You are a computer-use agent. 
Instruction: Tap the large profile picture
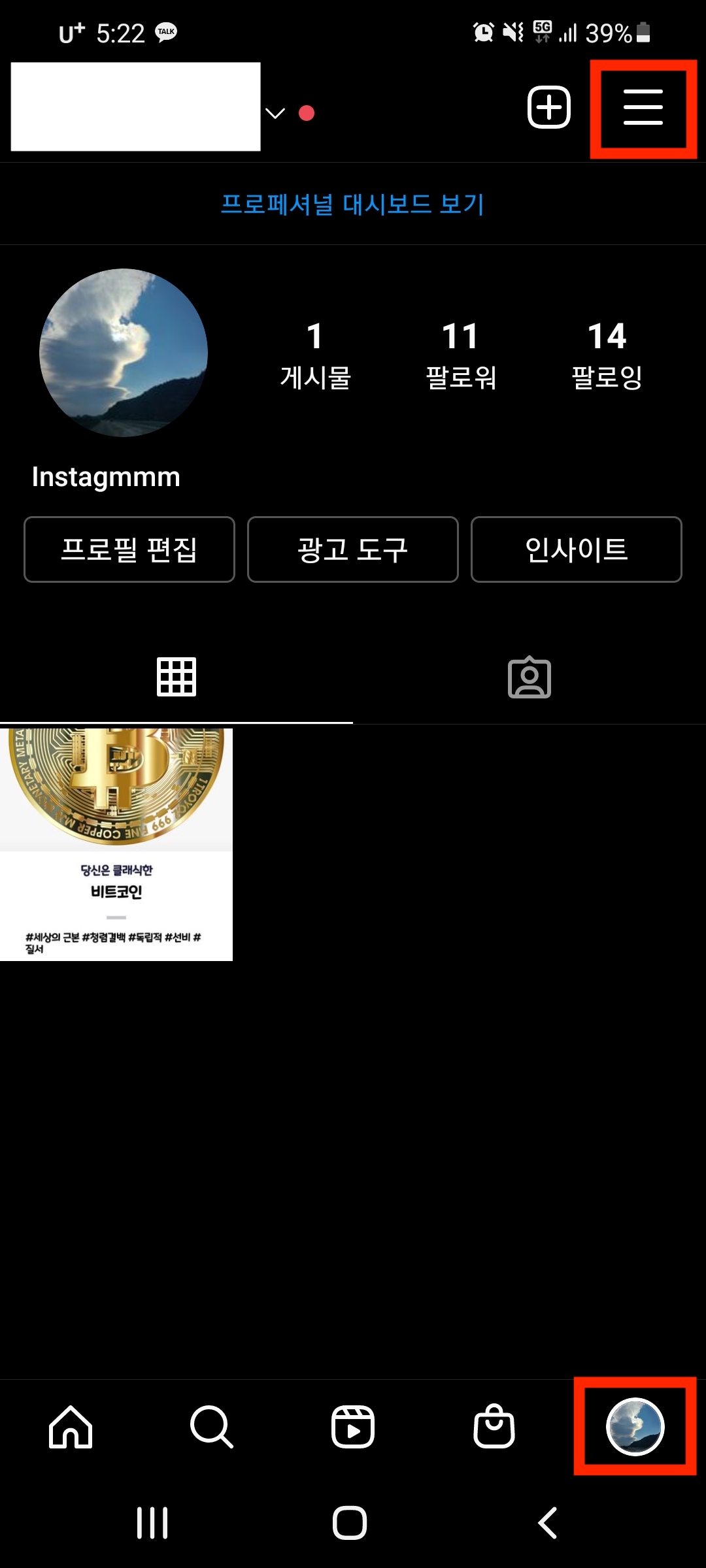124,353
